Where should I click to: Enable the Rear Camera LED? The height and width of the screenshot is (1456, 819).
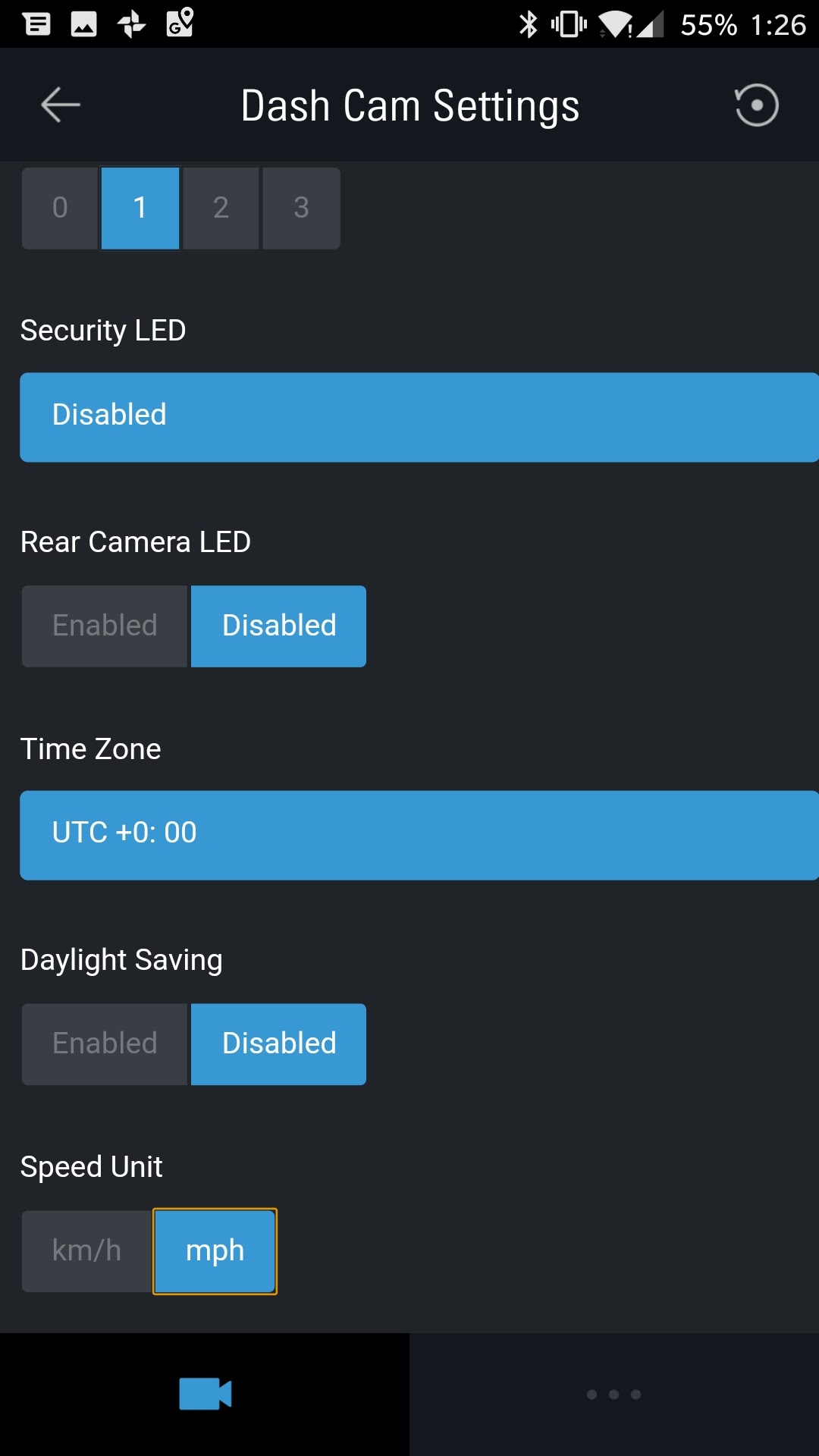coord(105,626)
